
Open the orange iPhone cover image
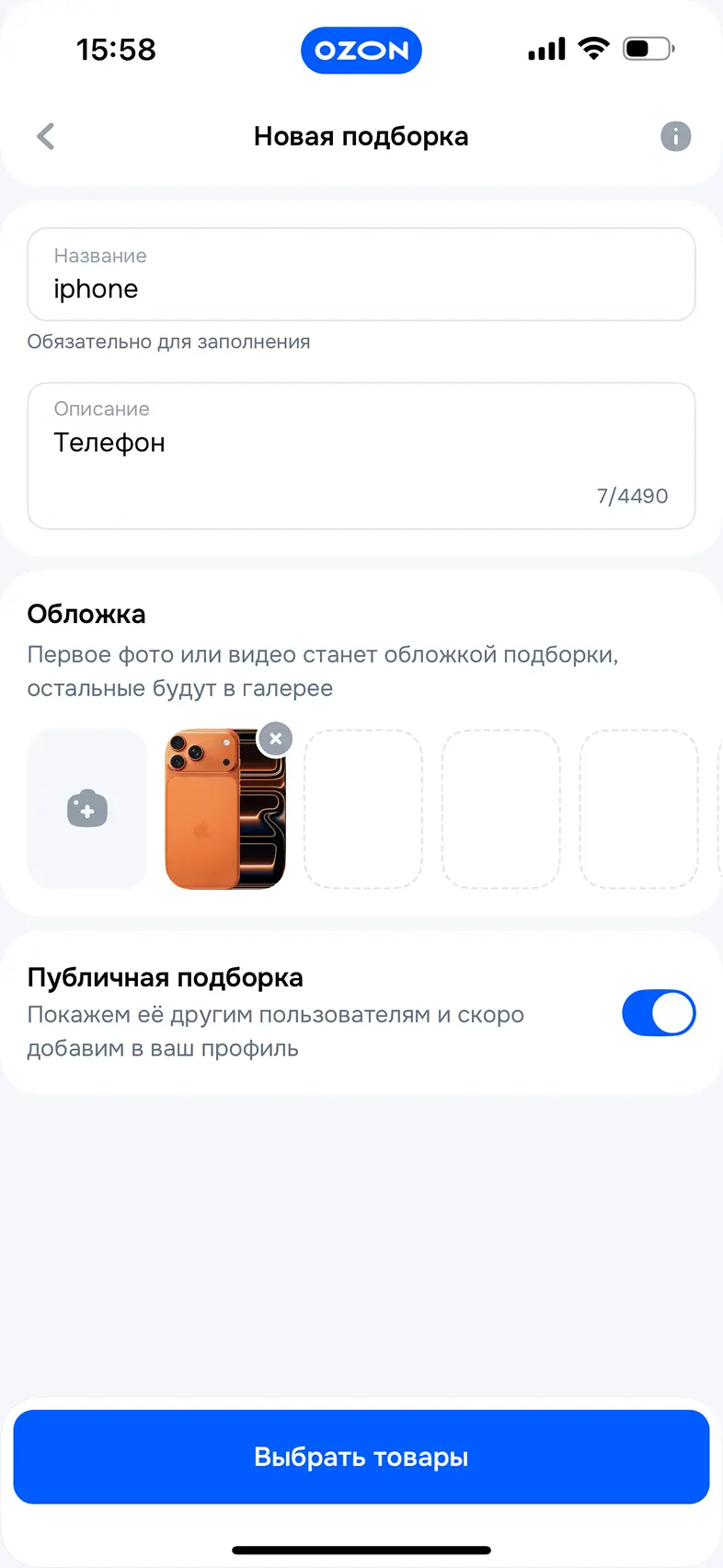[221, 819]
